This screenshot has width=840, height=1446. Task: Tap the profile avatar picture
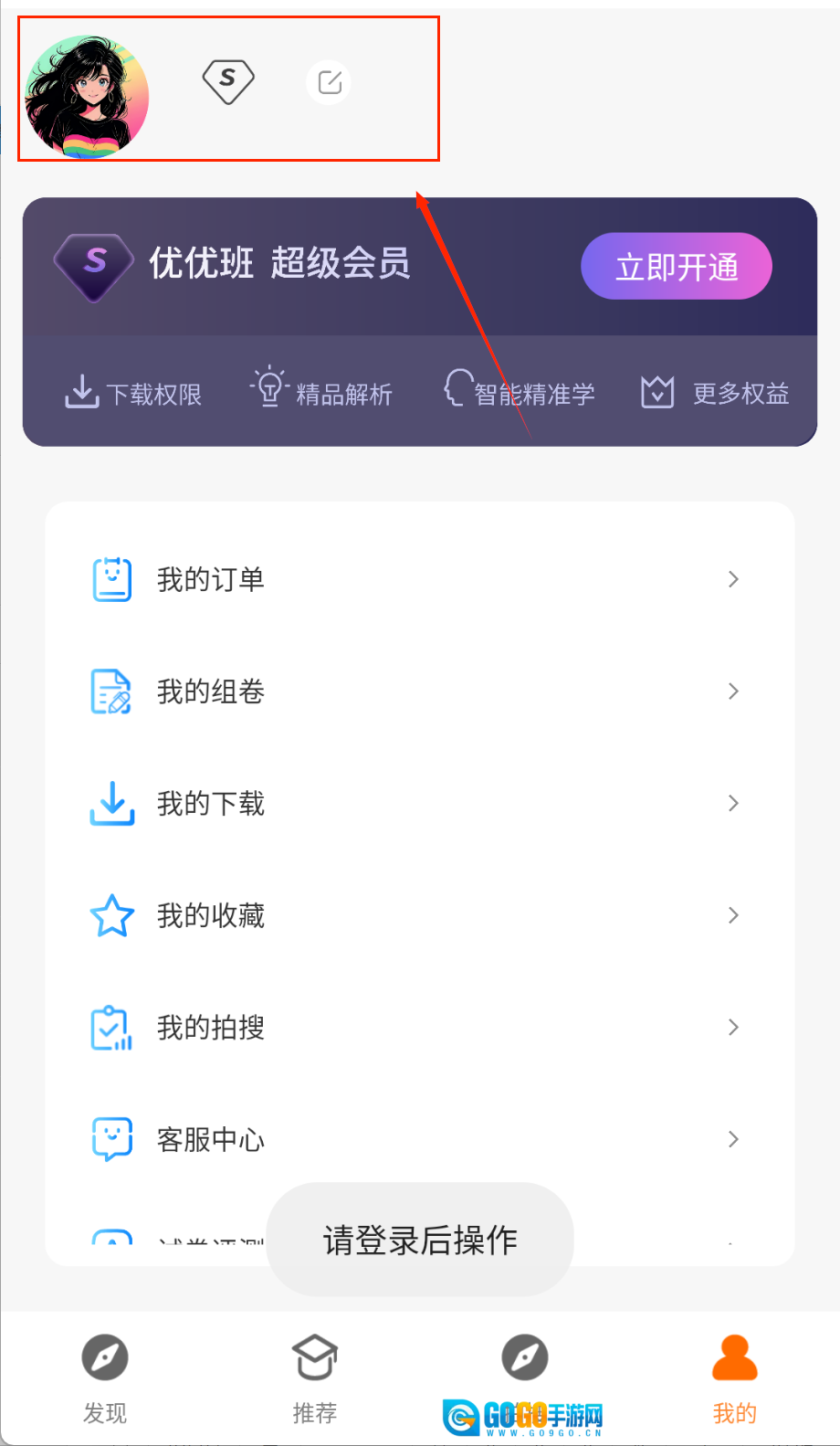click(87, 96)
